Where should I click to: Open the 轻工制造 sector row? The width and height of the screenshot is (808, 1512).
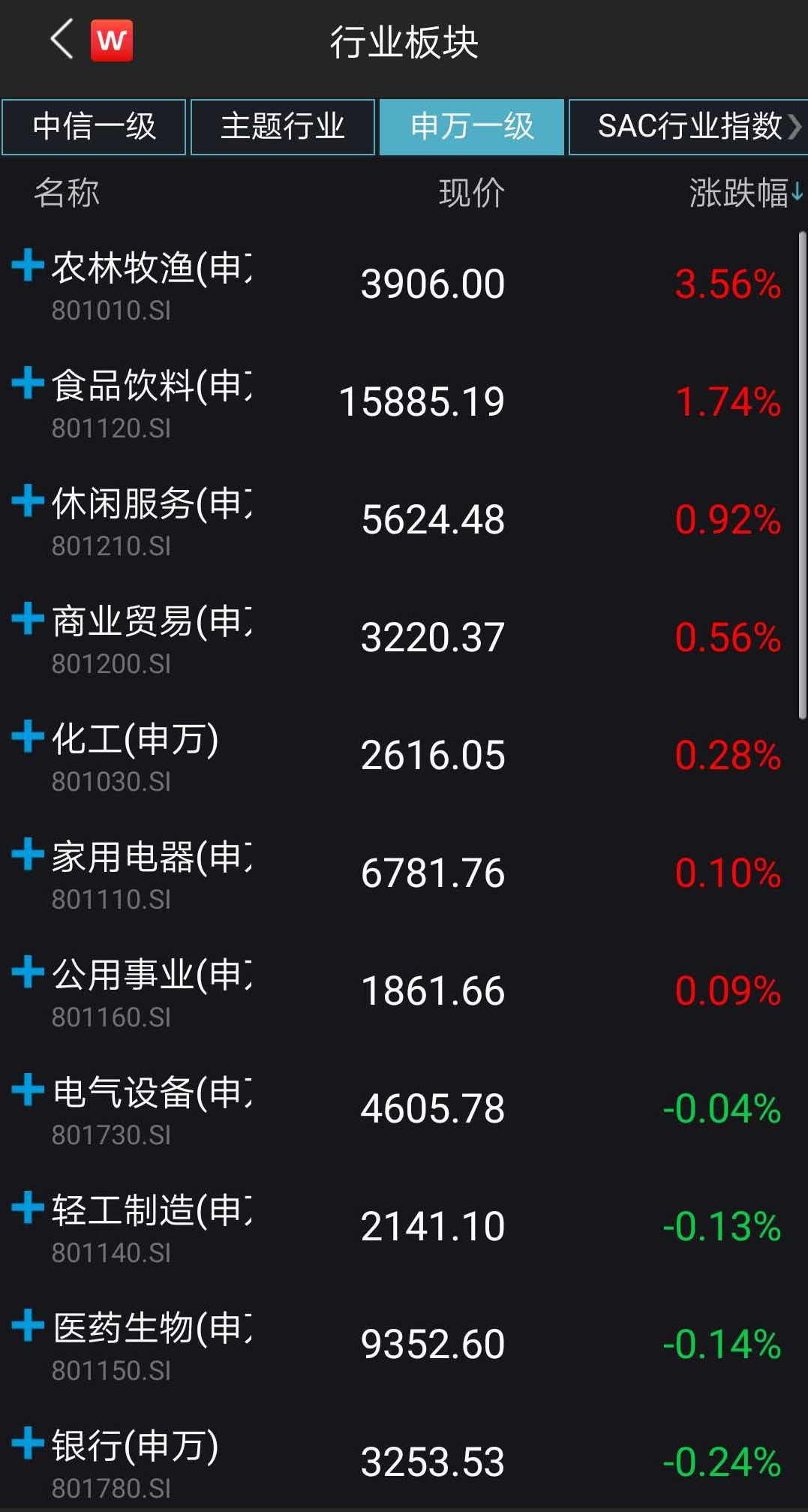click(398, 1227)
